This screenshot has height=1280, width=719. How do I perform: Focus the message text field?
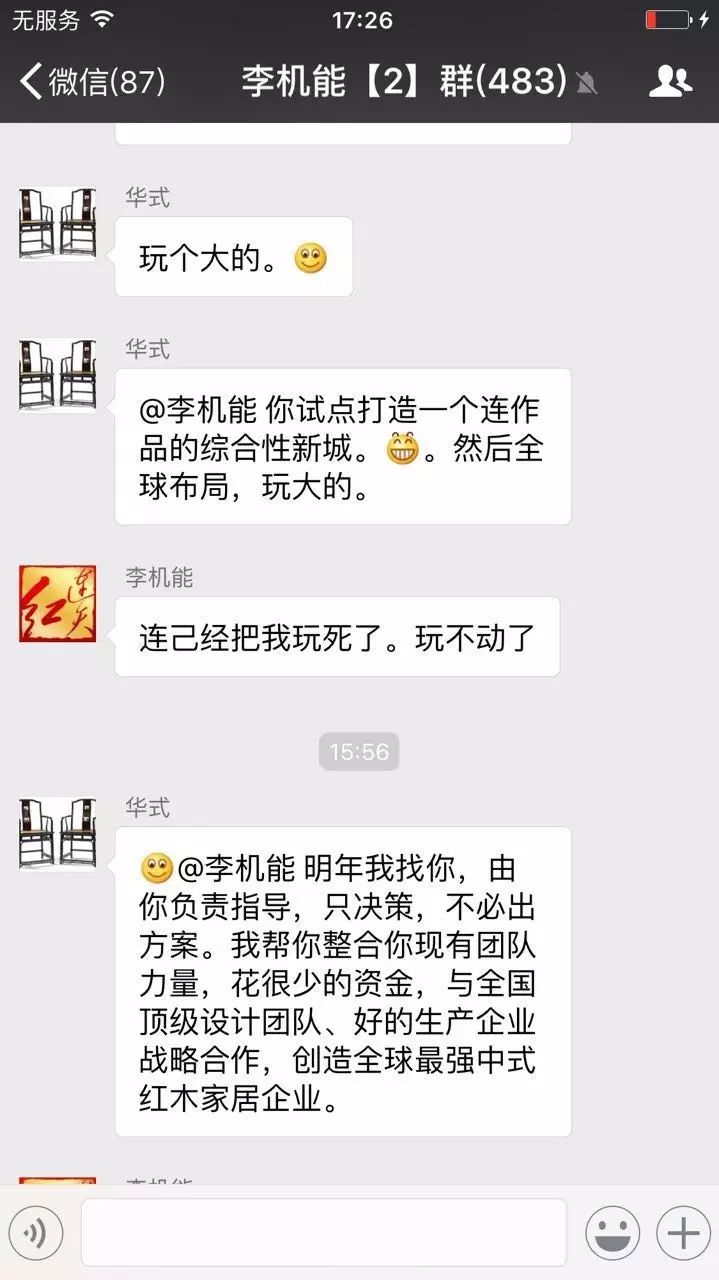click(323, 1233)
